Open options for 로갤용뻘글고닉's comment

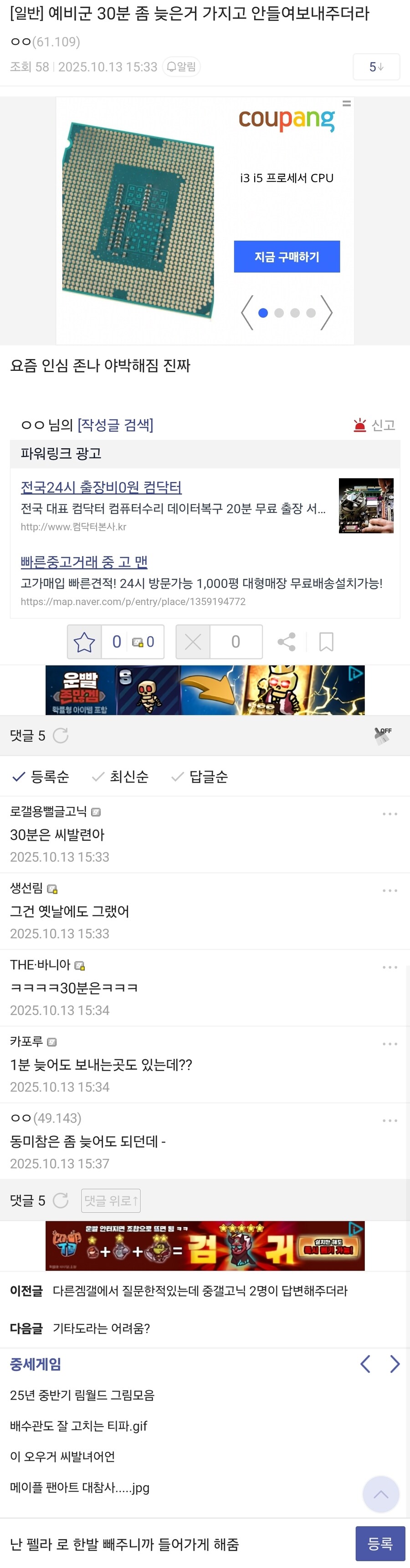(389, 814)
